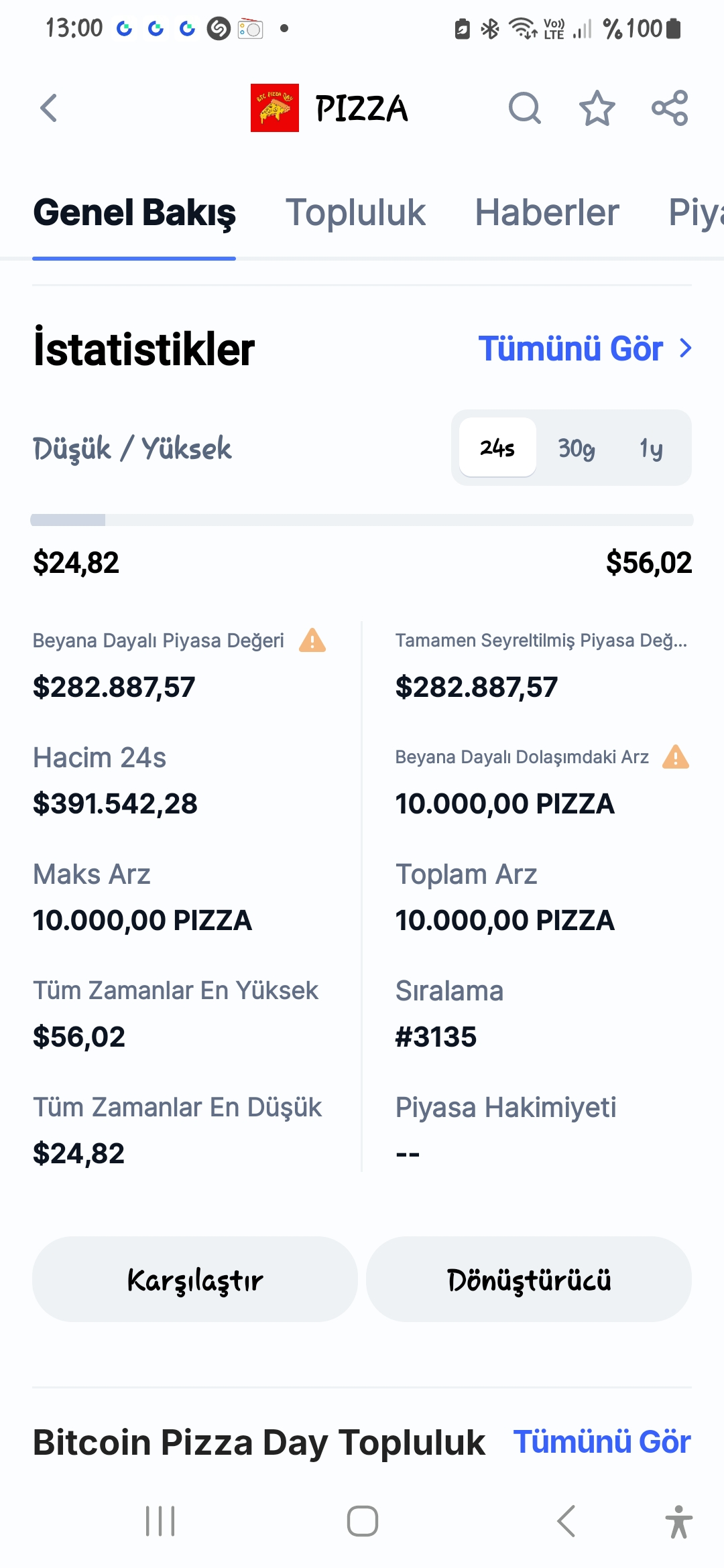
Task: Share the PIZZA coin page
Action: 670,108
